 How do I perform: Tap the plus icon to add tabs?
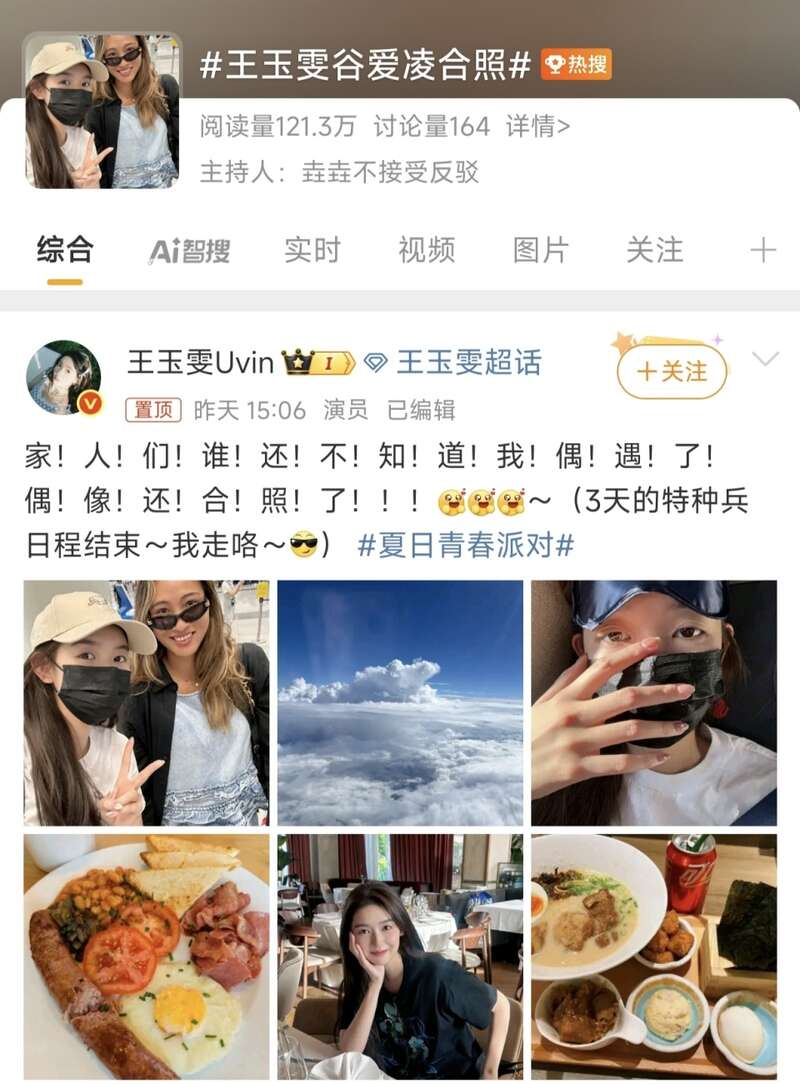[763, 250]
